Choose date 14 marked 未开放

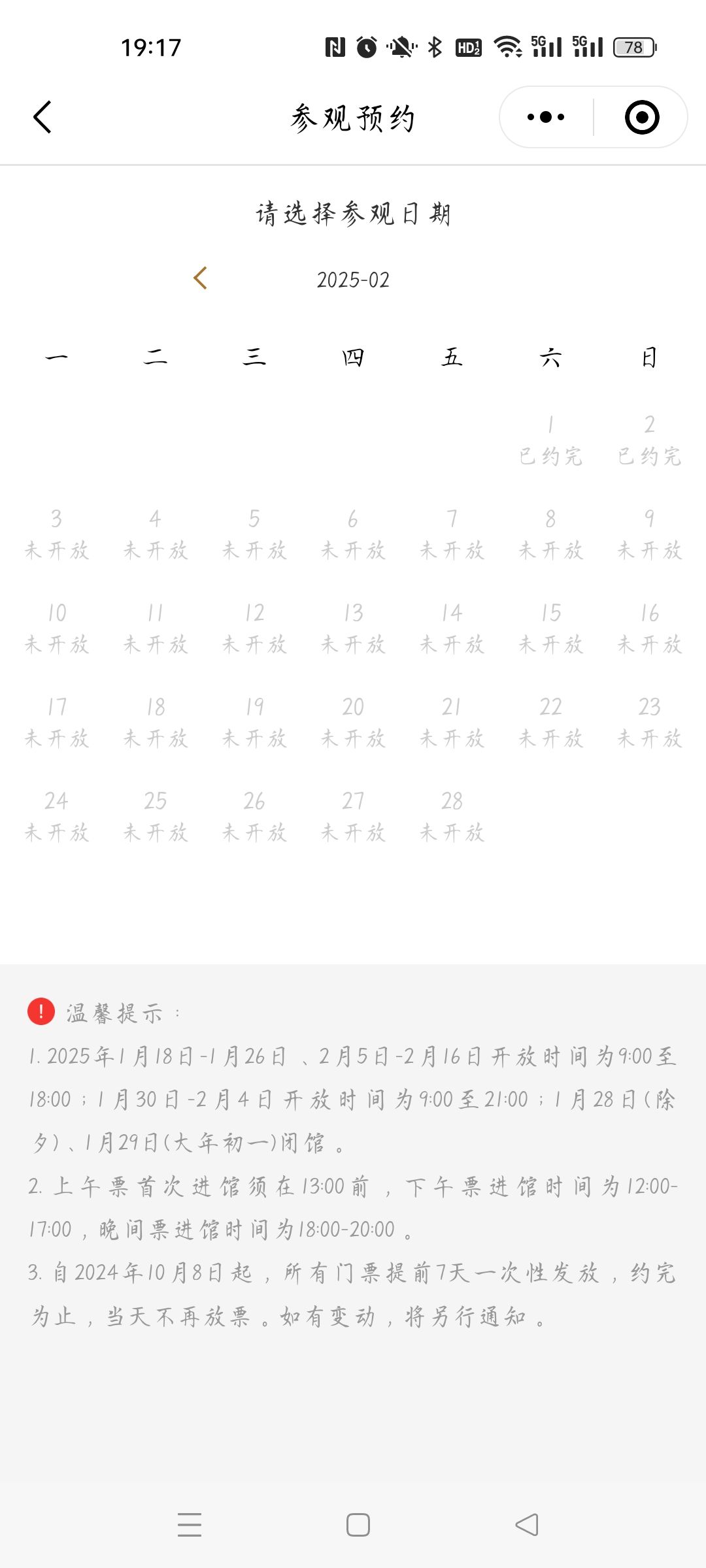click(x=452, y=629)
